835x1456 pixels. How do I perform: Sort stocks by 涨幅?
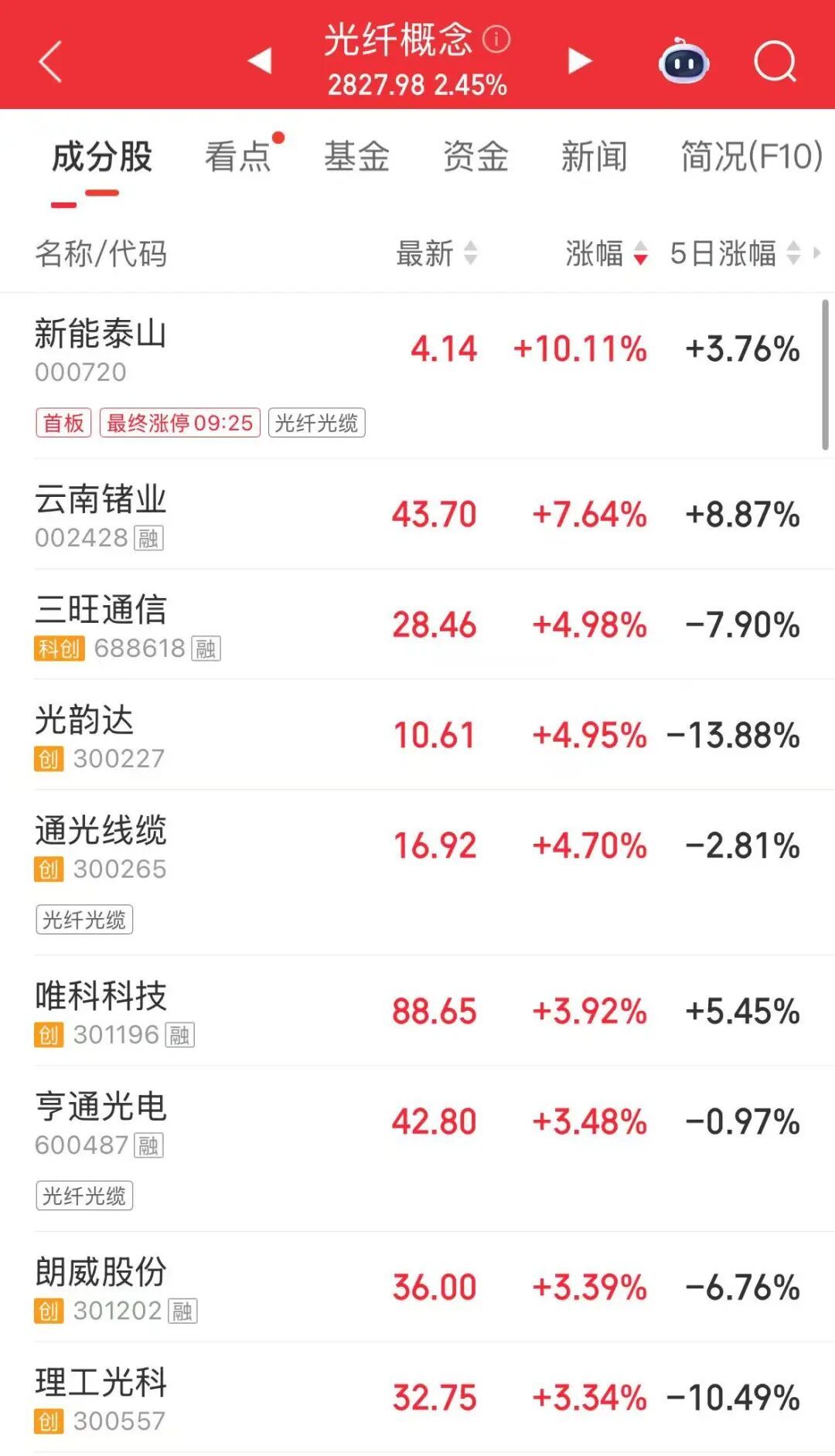point(606,253)
